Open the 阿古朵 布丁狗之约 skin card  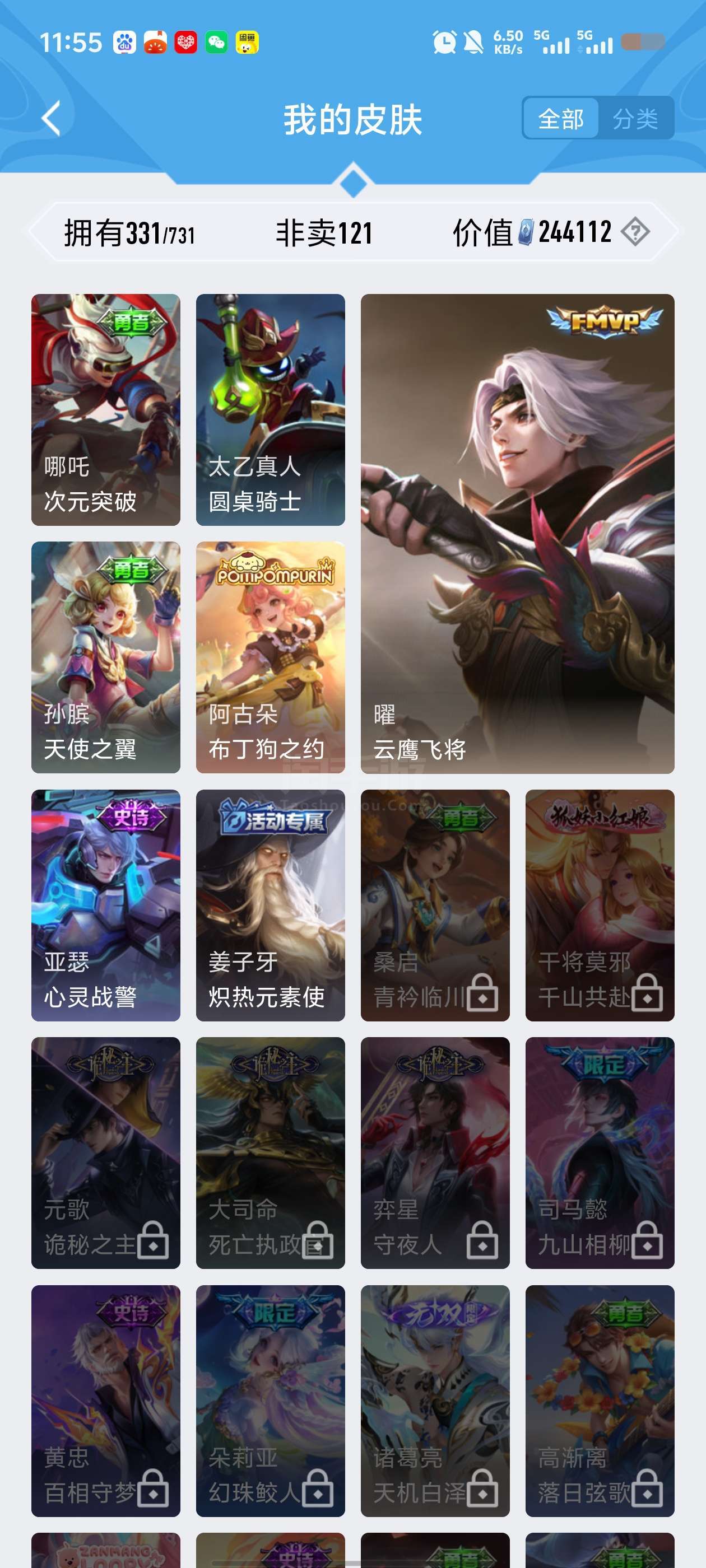270,657
